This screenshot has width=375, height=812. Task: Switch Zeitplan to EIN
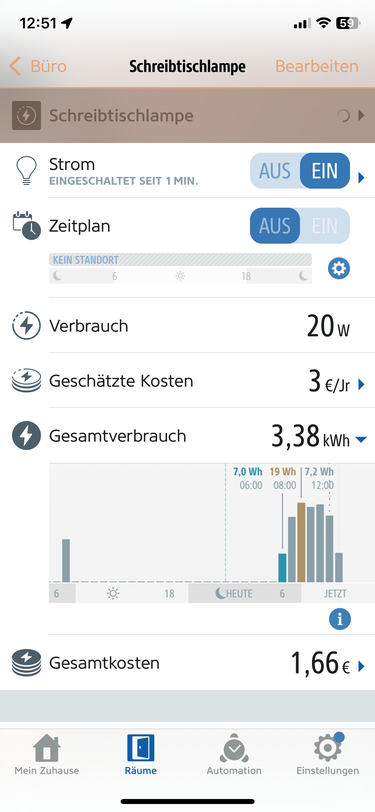[324, 226]
